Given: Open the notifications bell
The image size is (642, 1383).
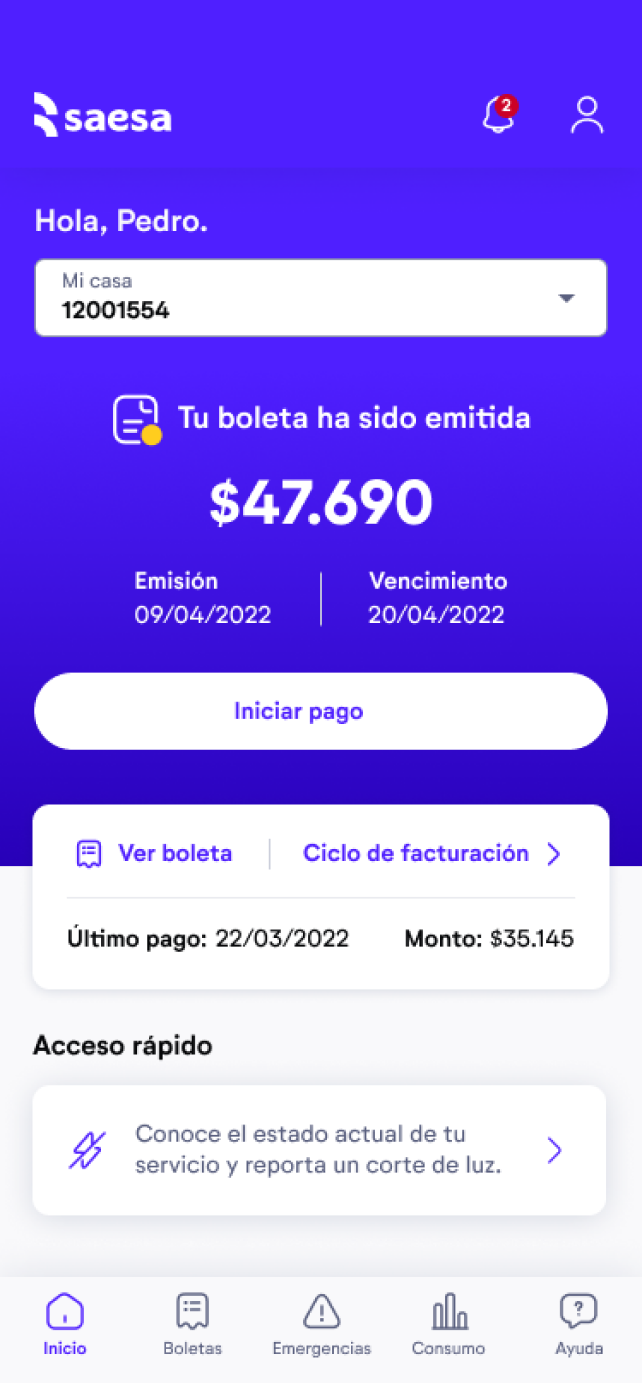Looking at the screenshot, I should point(498,115).
